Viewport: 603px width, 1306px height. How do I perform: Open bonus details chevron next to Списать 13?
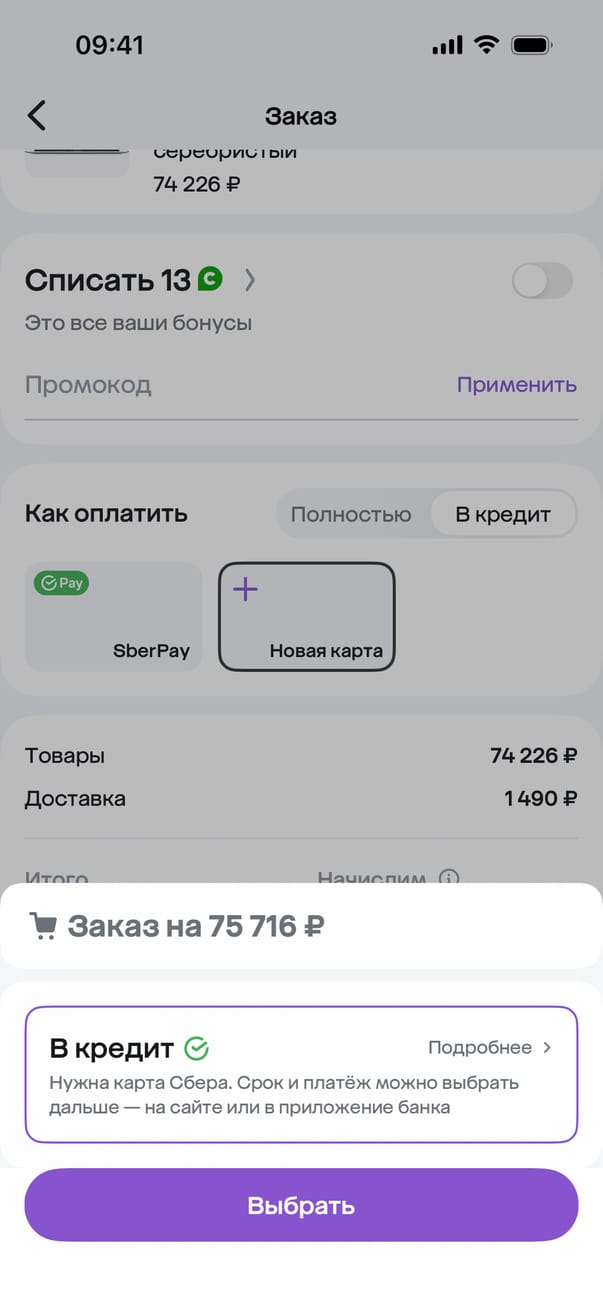tap(250, 281)
